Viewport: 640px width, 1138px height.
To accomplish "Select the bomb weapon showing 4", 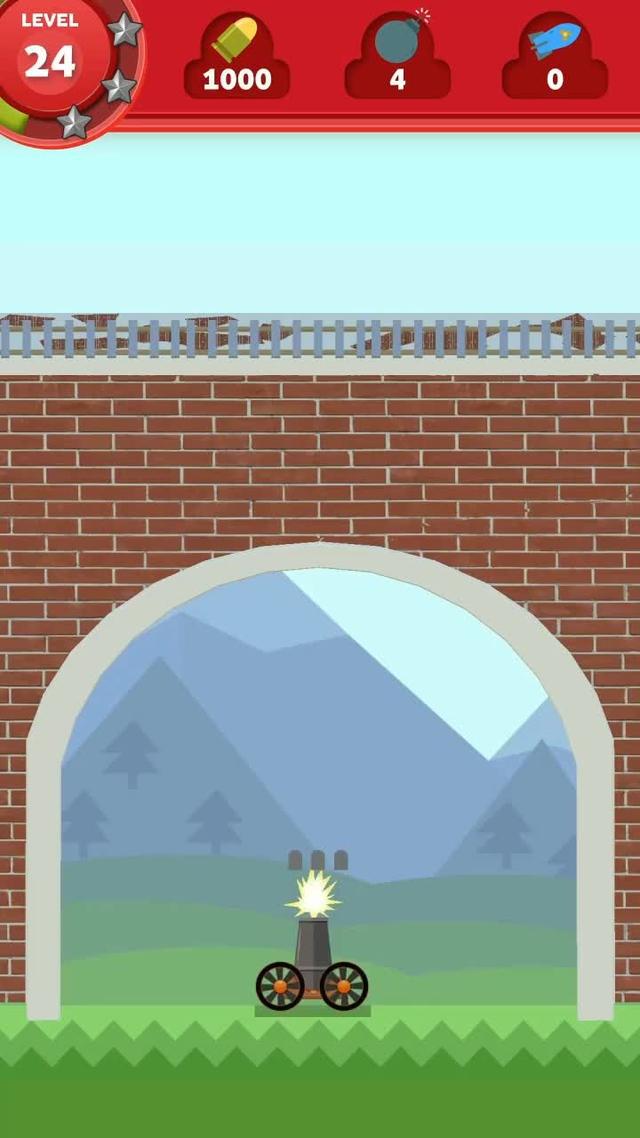I will tap(397, 58).
